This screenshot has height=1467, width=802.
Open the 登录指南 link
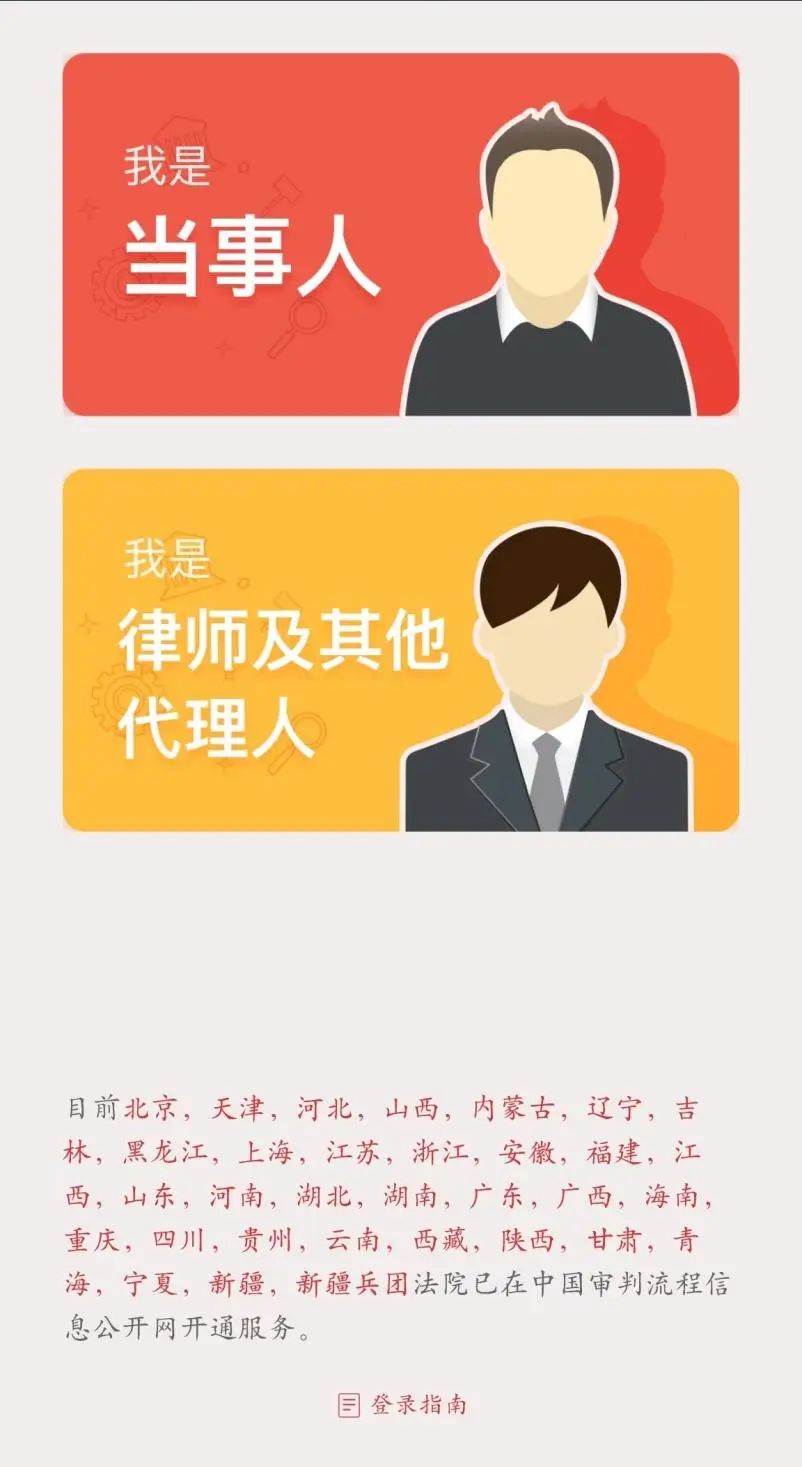coord(403,1404)
